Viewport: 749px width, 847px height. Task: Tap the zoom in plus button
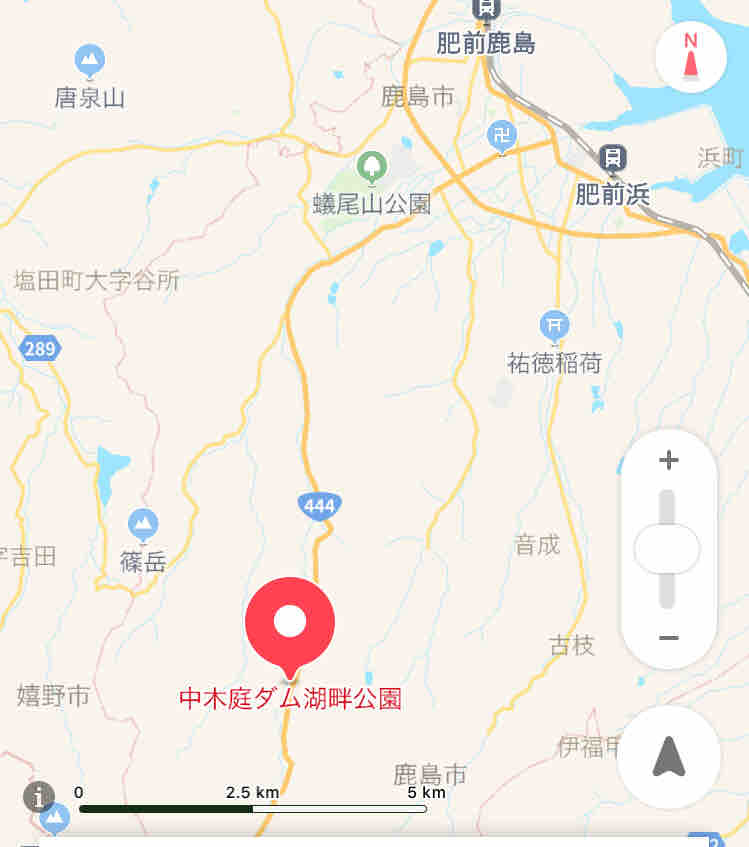(669, 459)
